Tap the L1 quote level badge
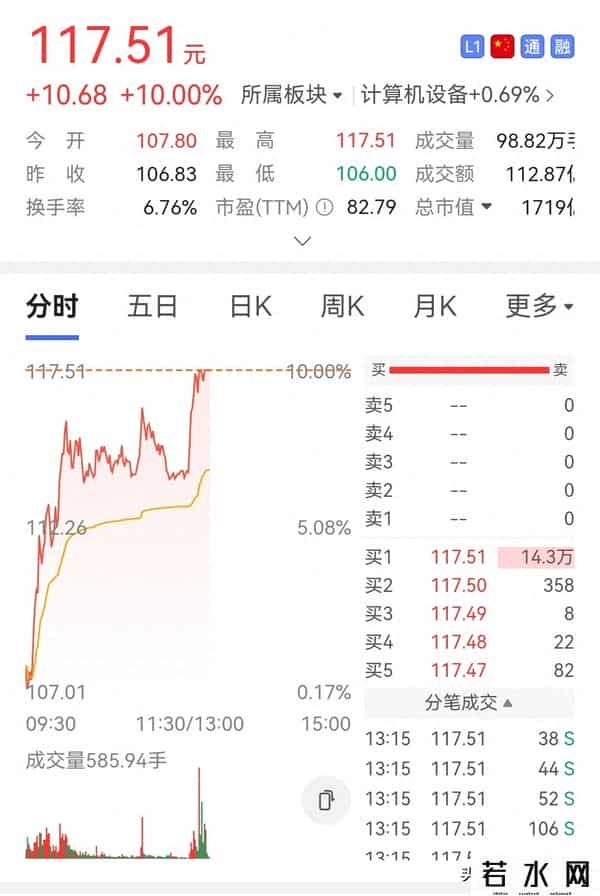This screenshot has width=600, height=896. point(472,47)
